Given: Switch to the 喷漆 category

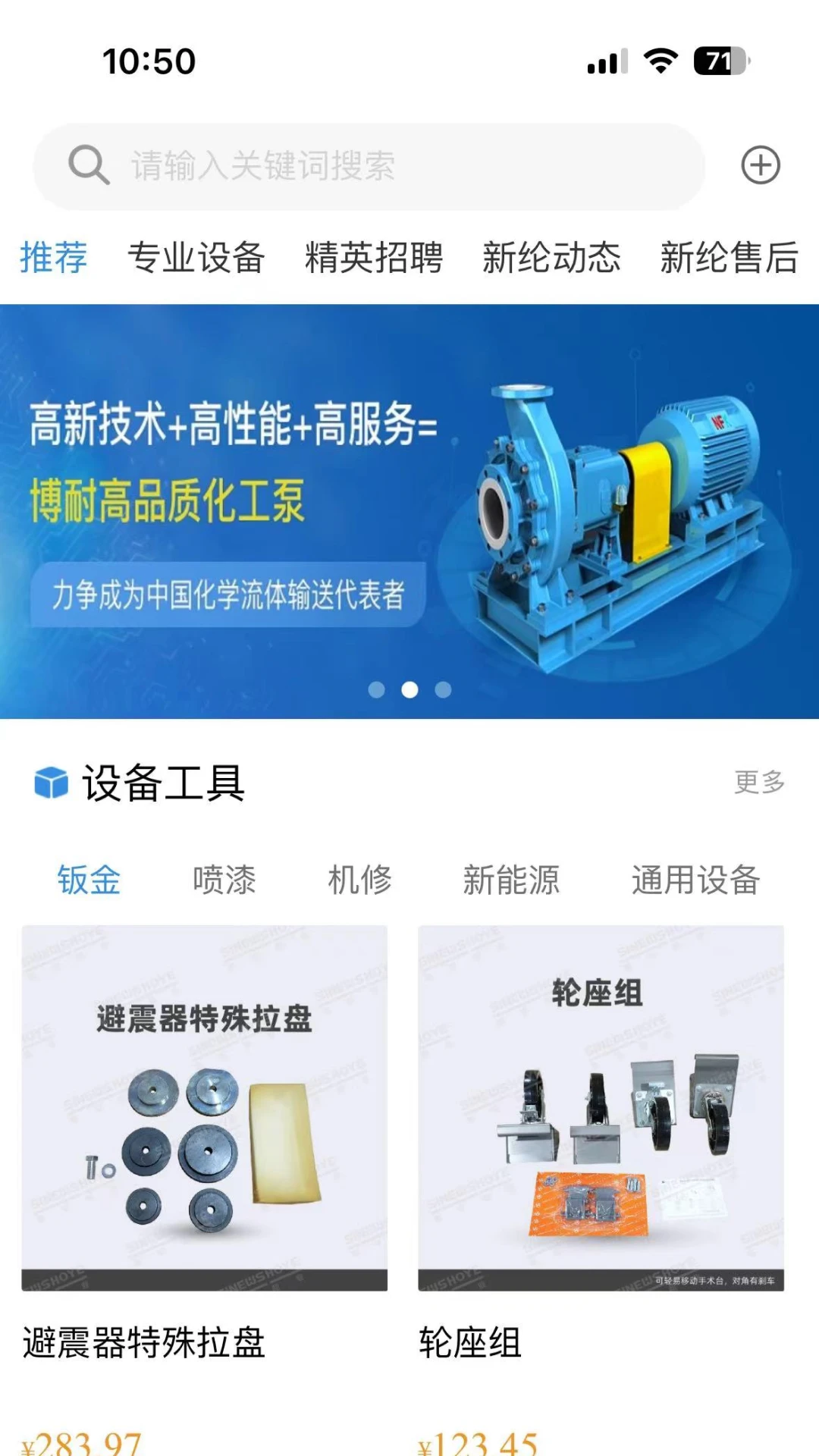Looking at the screenshot, I should coord(225,880).
